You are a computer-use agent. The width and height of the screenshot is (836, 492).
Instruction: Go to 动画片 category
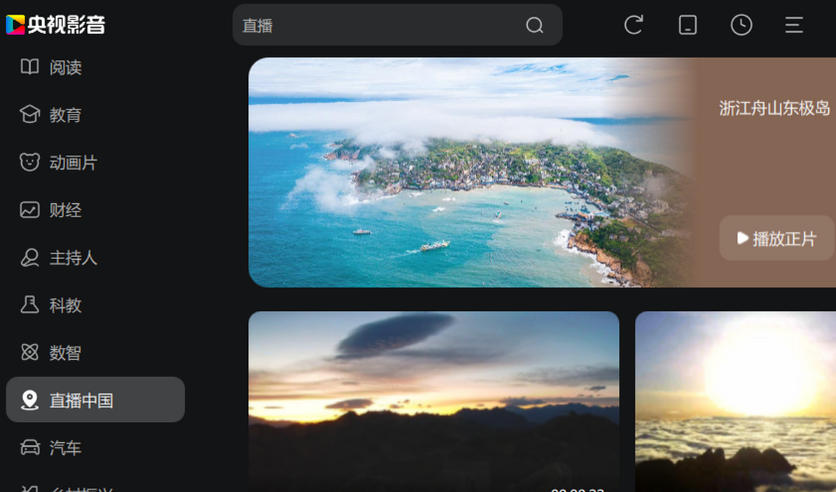73,162
